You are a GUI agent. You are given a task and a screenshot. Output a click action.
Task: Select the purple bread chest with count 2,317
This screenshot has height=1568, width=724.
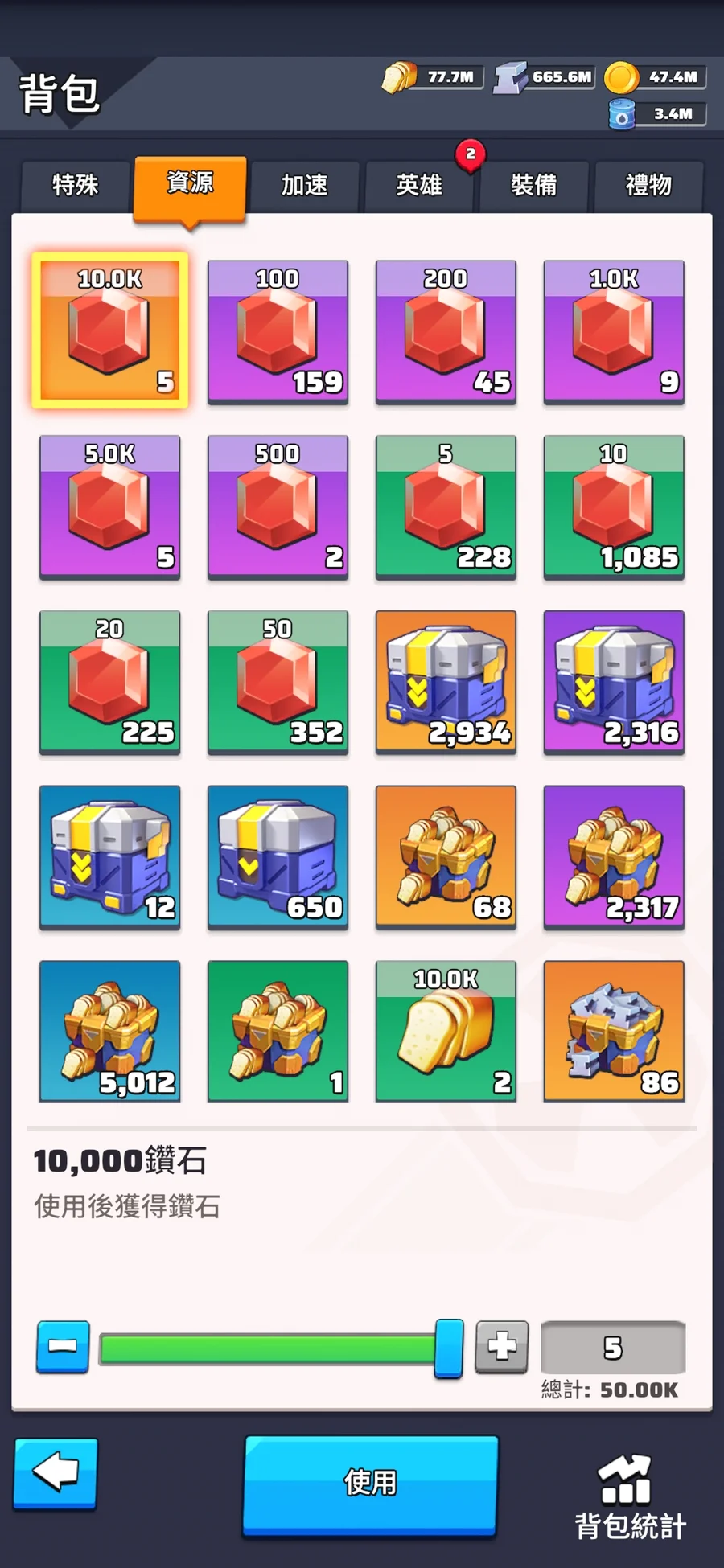tap(614, 857)
